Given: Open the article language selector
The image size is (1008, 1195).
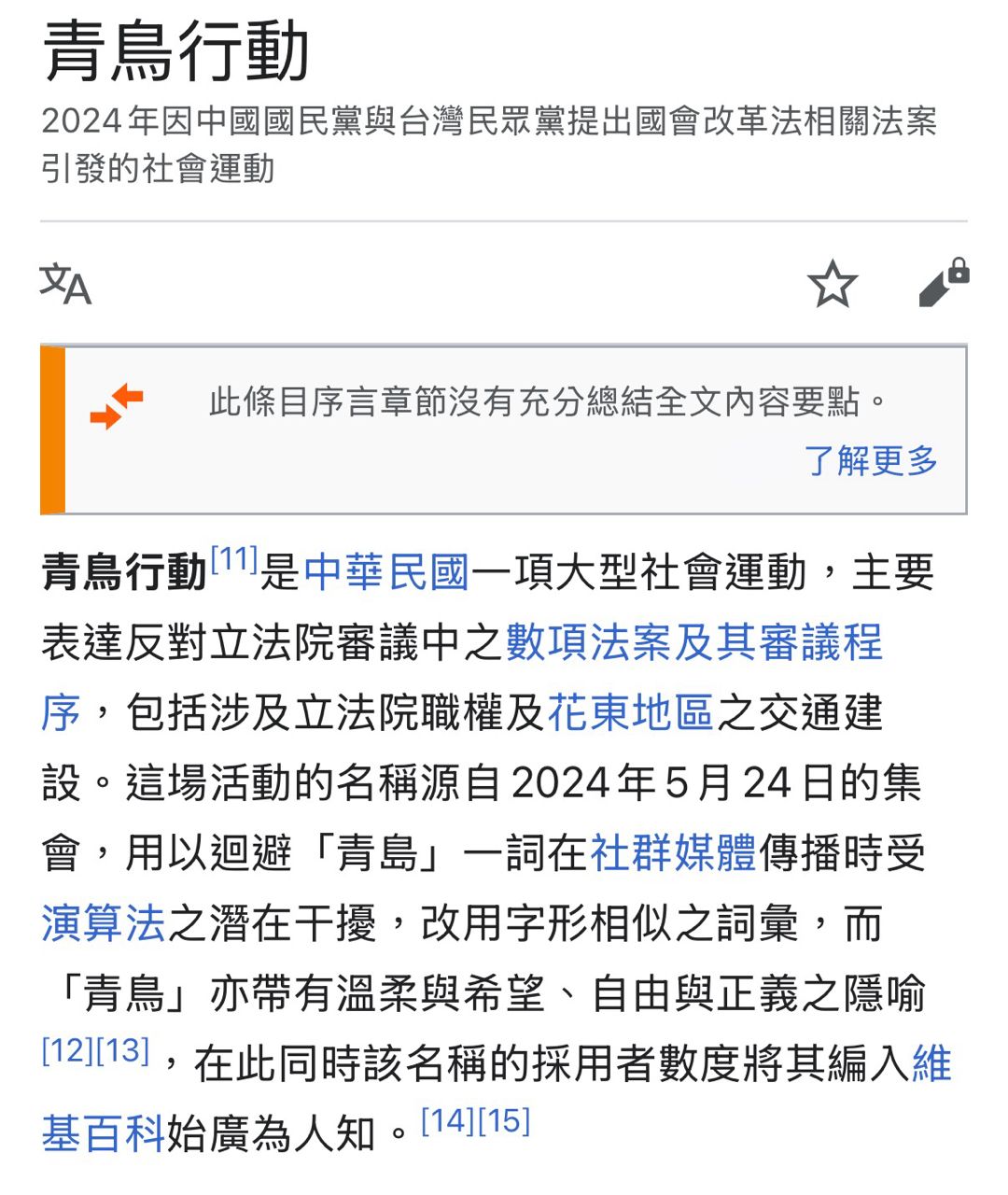Looking at the screenshot, I should click(x=65, y=284).
